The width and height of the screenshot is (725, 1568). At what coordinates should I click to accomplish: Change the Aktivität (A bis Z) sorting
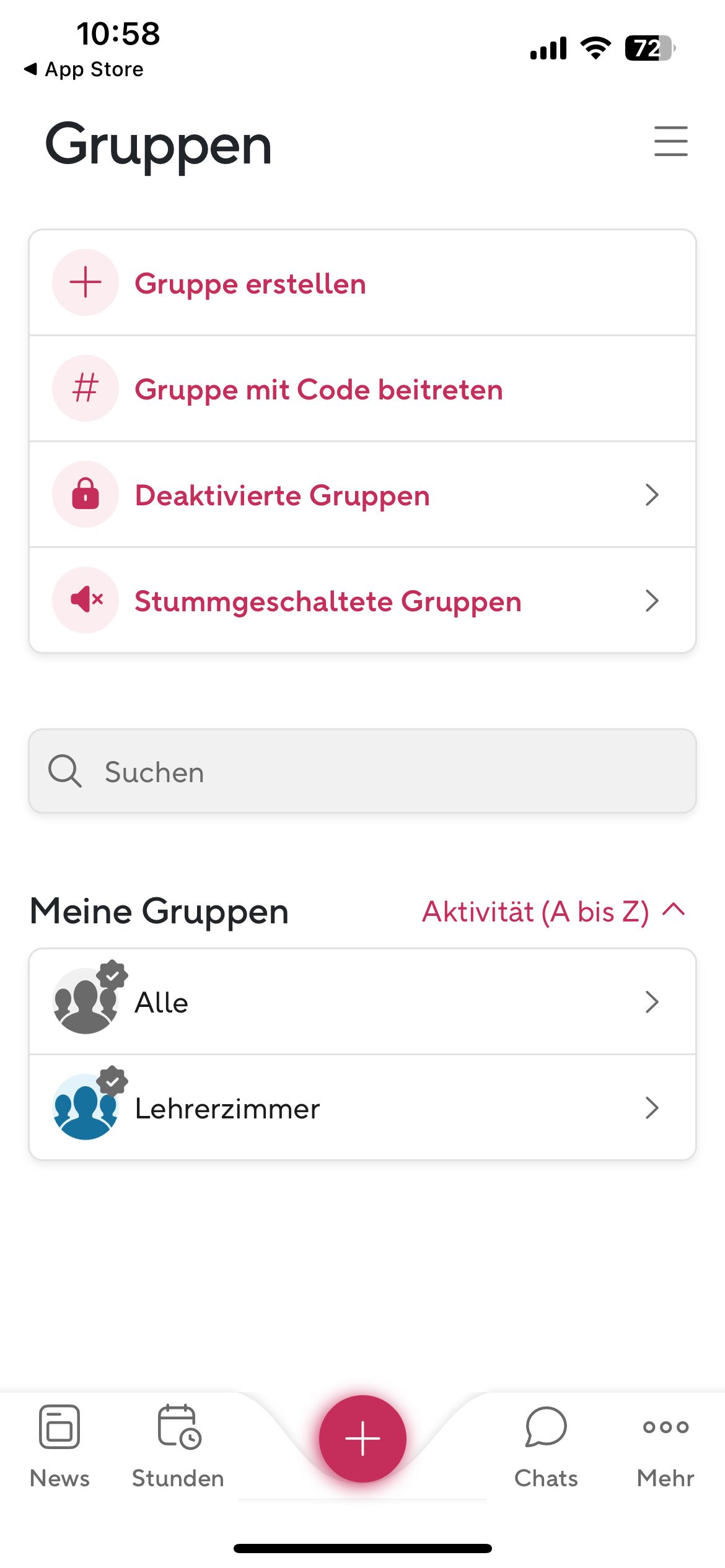click(x=553, y=912)
